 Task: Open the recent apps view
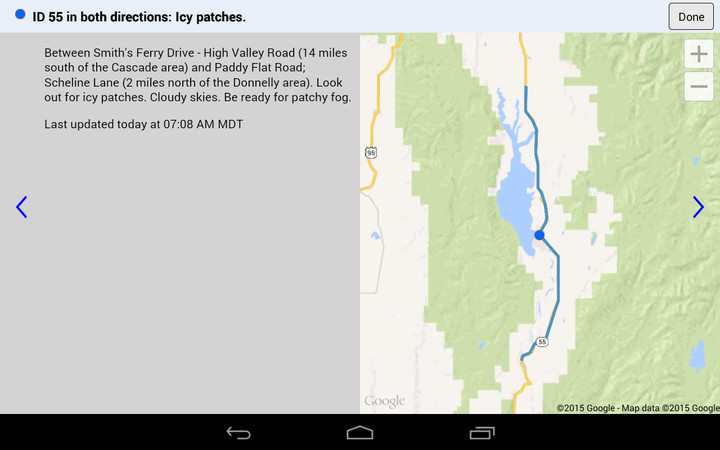click(x=482, y=432)
